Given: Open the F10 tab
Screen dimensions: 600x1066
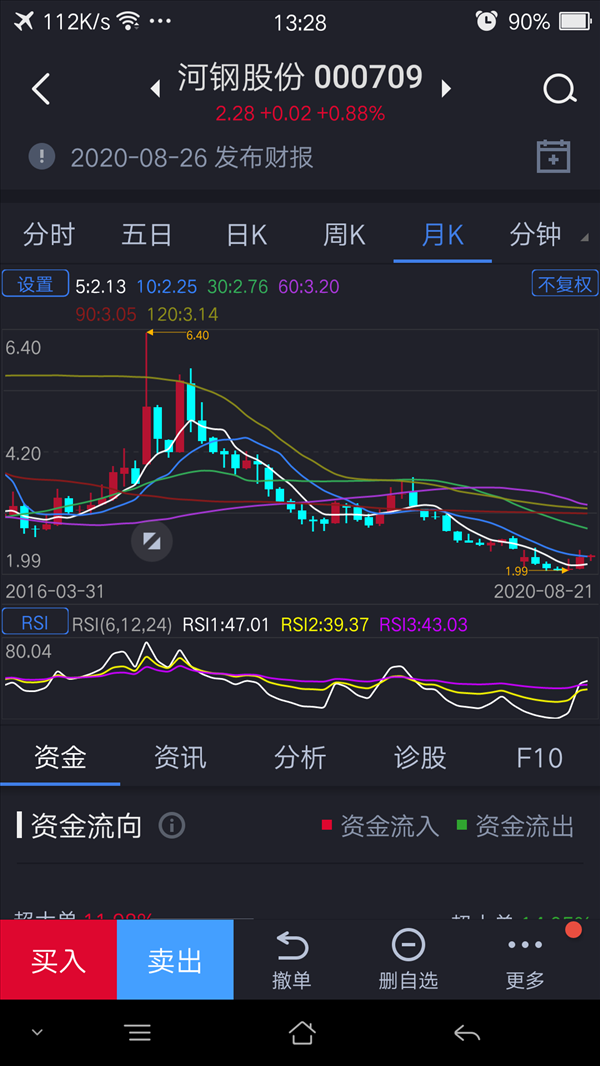Looking at the screenshot, I should click(x=540, y=757).
